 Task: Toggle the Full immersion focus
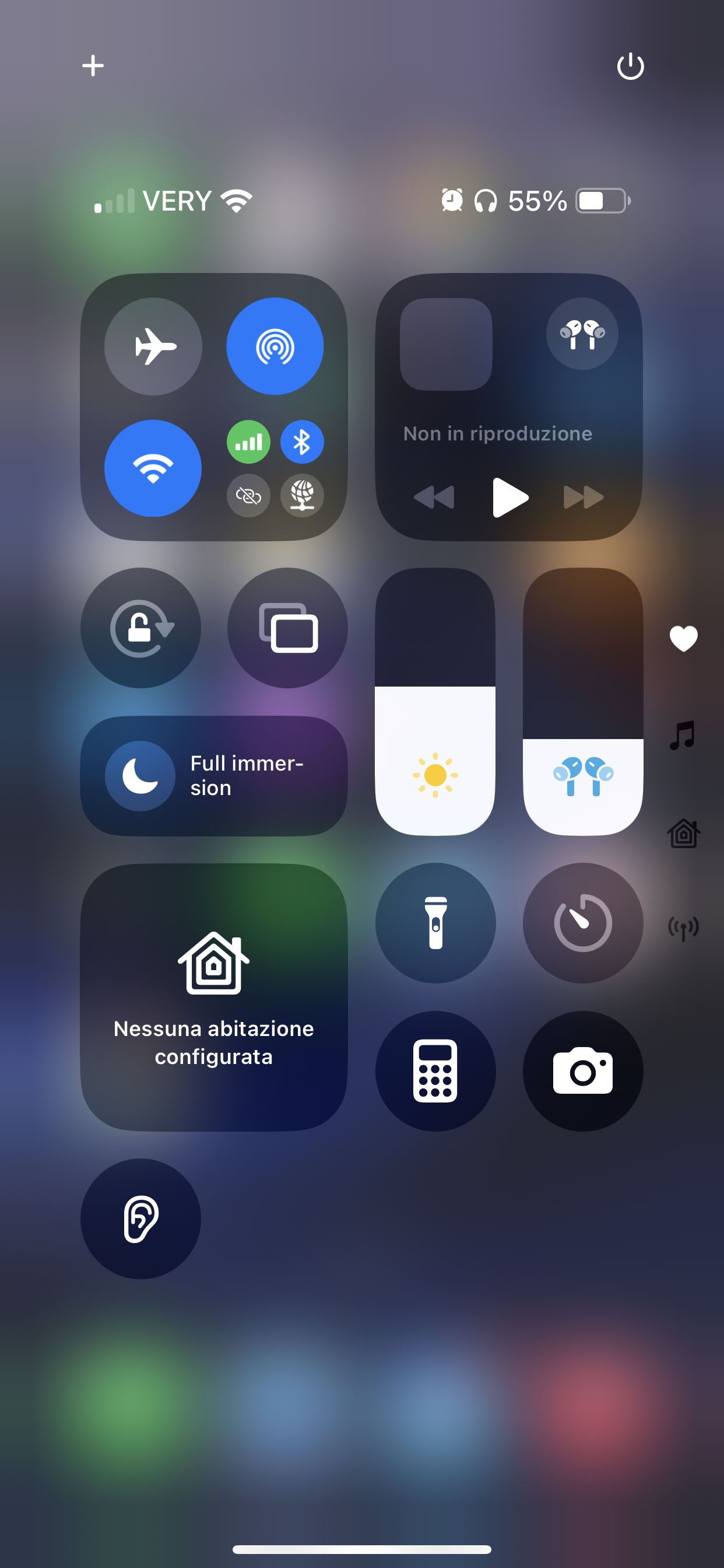click(213, 775)
